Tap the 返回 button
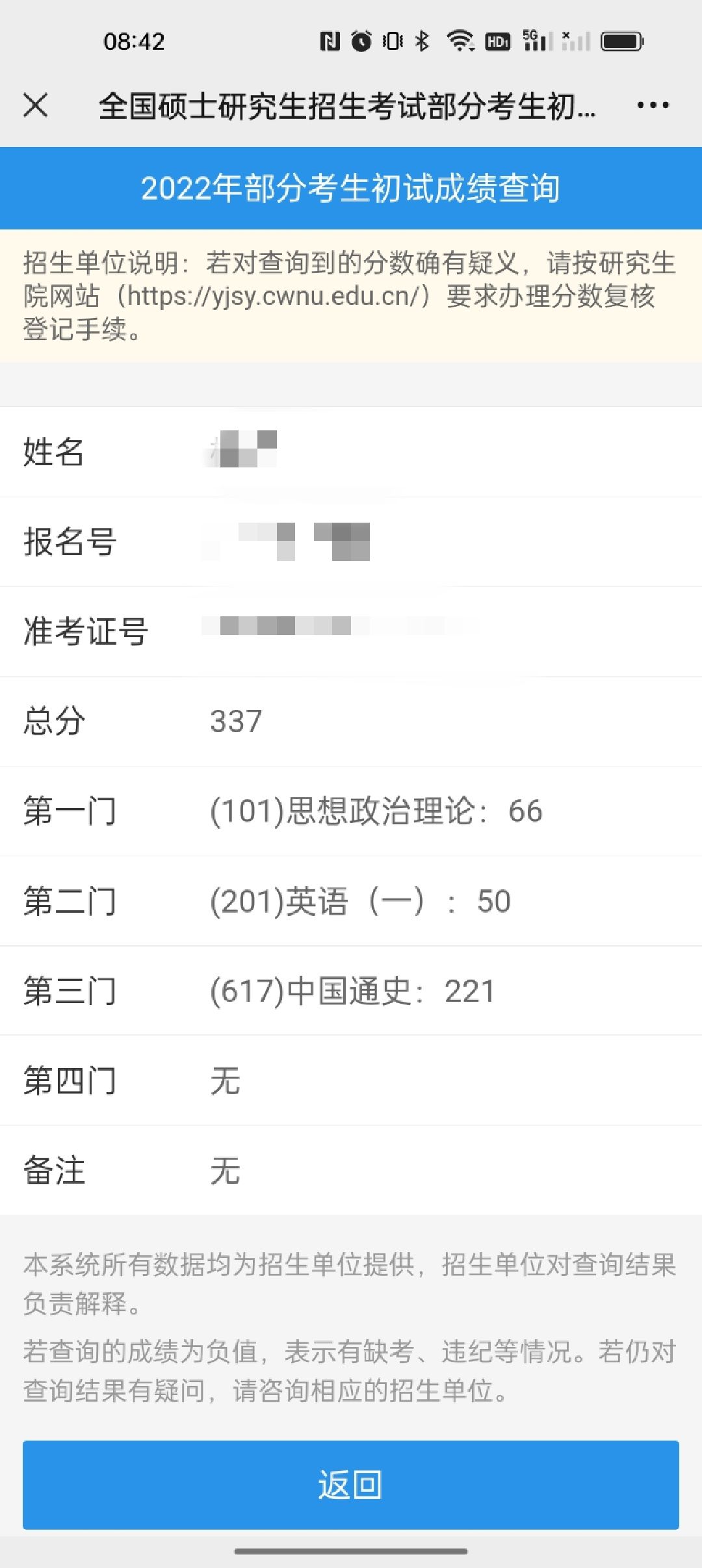This screenshot has height=1568, width=702. point(351,1485)
